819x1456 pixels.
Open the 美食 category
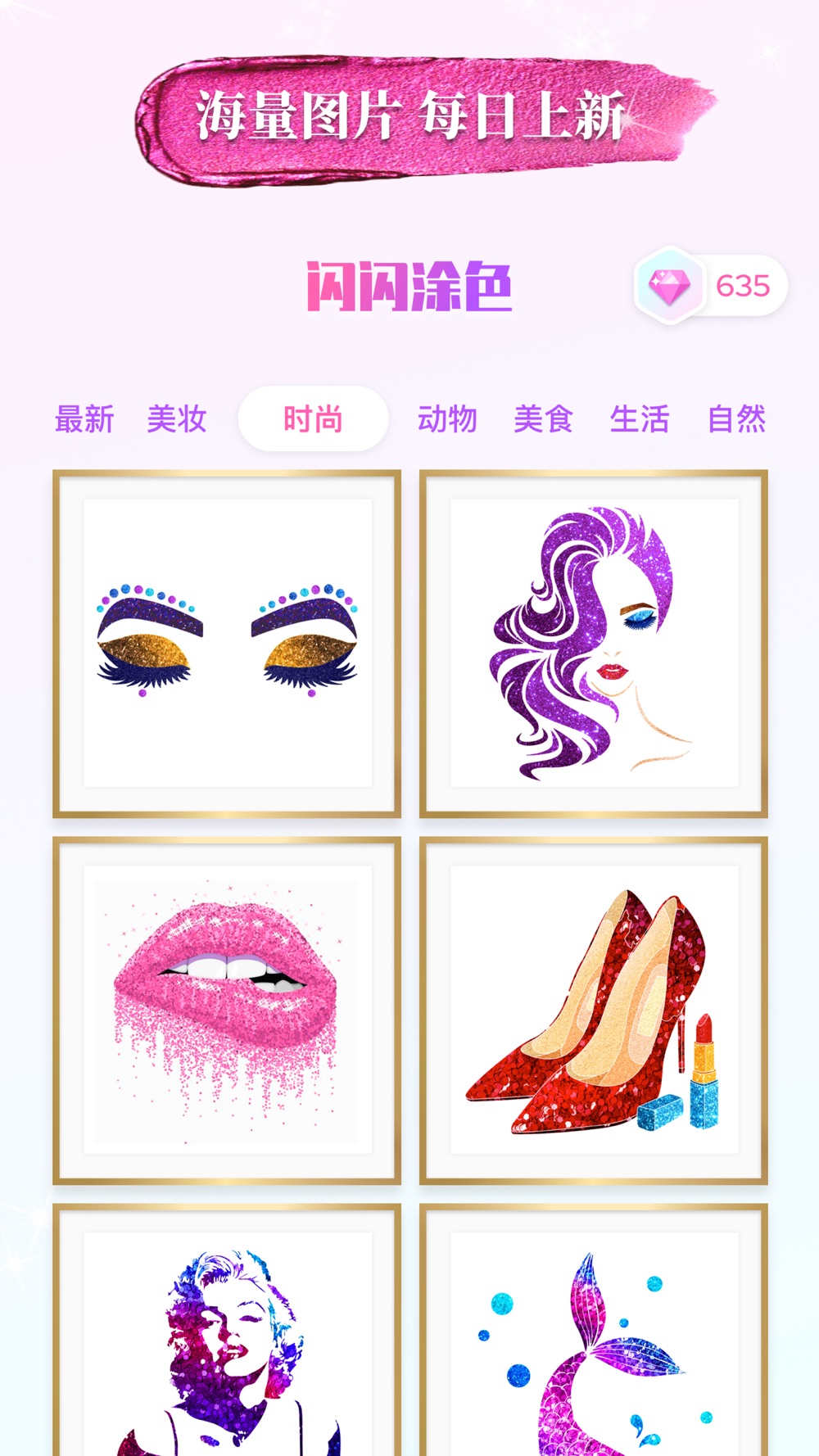coord(543,419)
